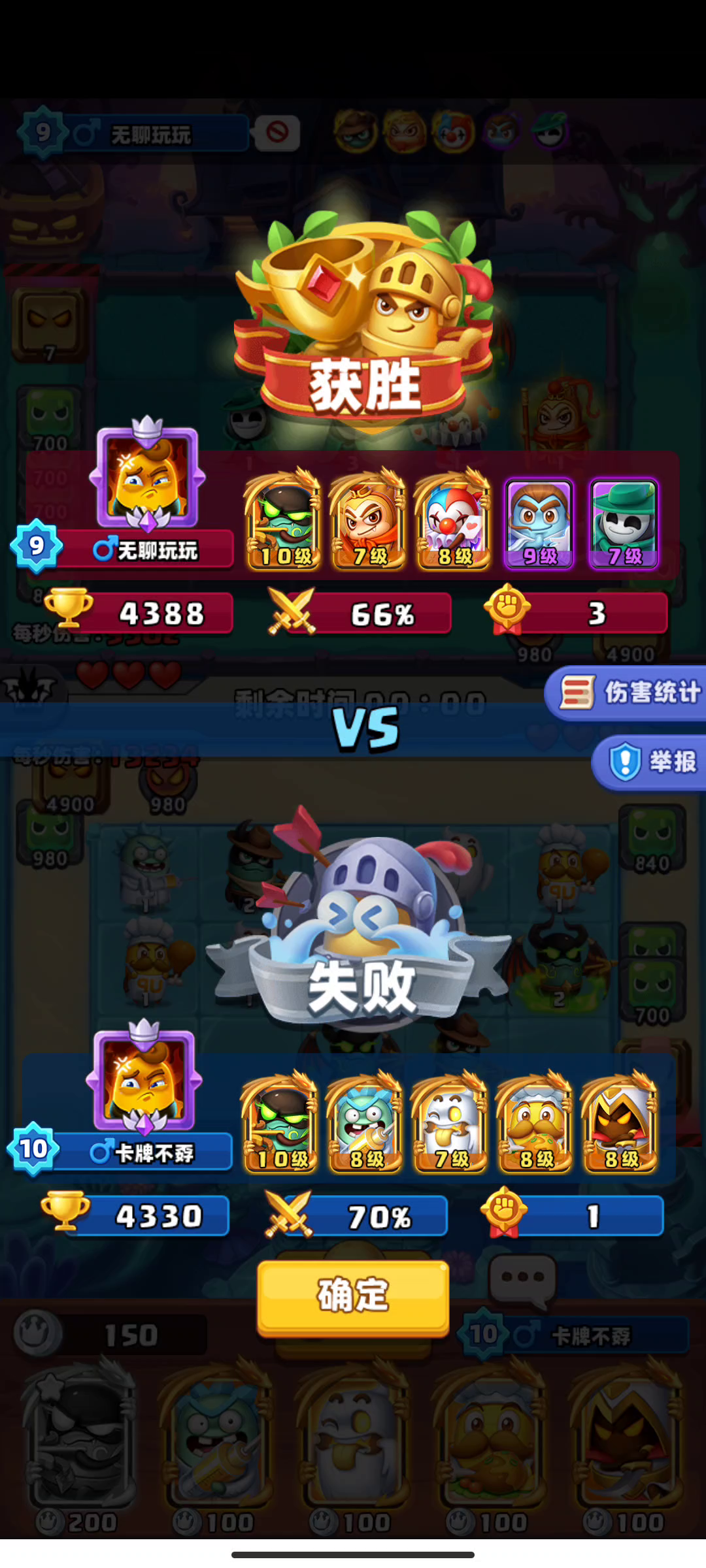Open 伤害统计 damage statistics

(626, 693)
